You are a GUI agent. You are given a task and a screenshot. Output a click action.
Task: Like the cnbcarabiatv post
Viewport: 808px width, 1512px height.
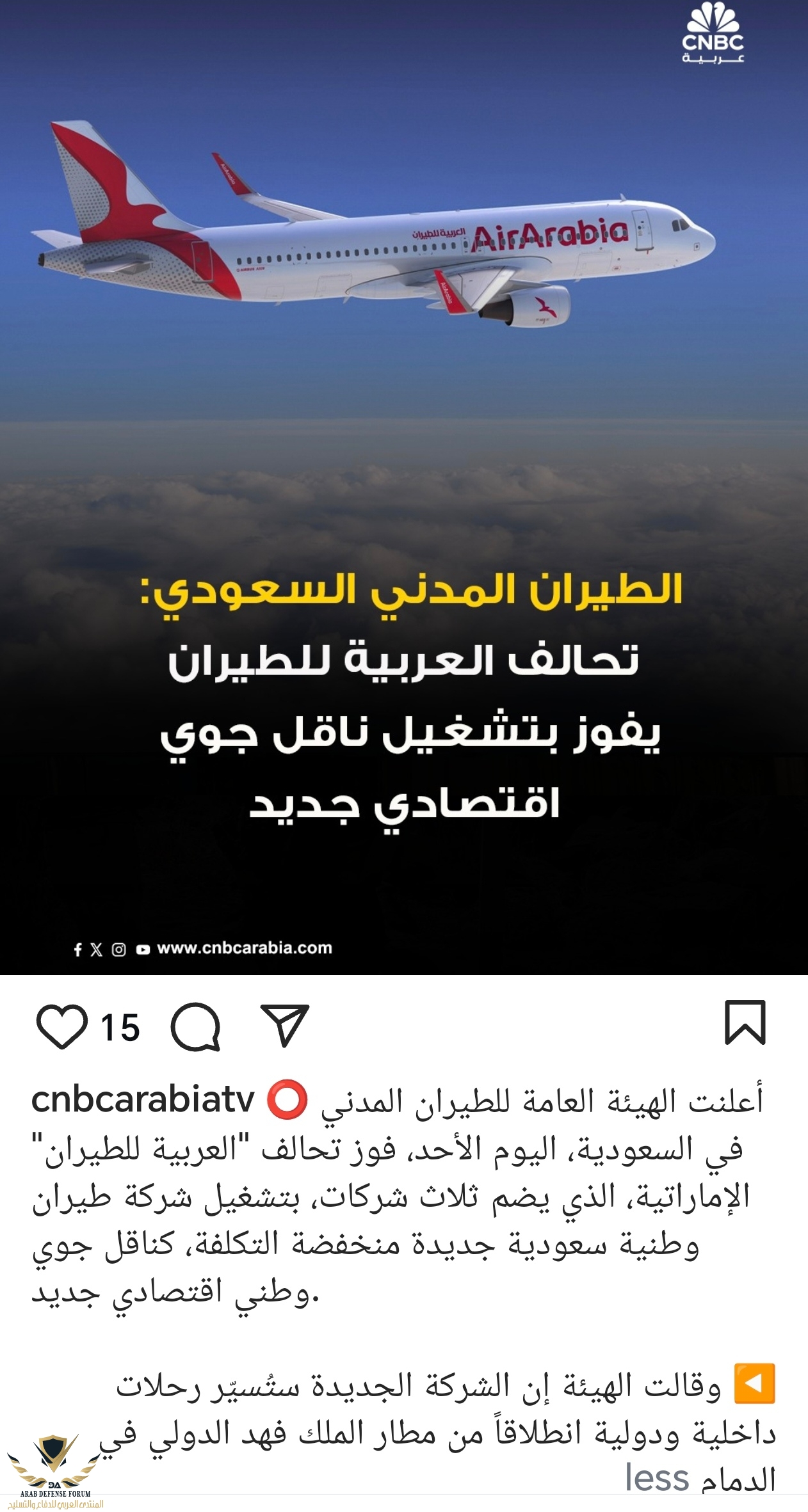tap(62, 1027)
